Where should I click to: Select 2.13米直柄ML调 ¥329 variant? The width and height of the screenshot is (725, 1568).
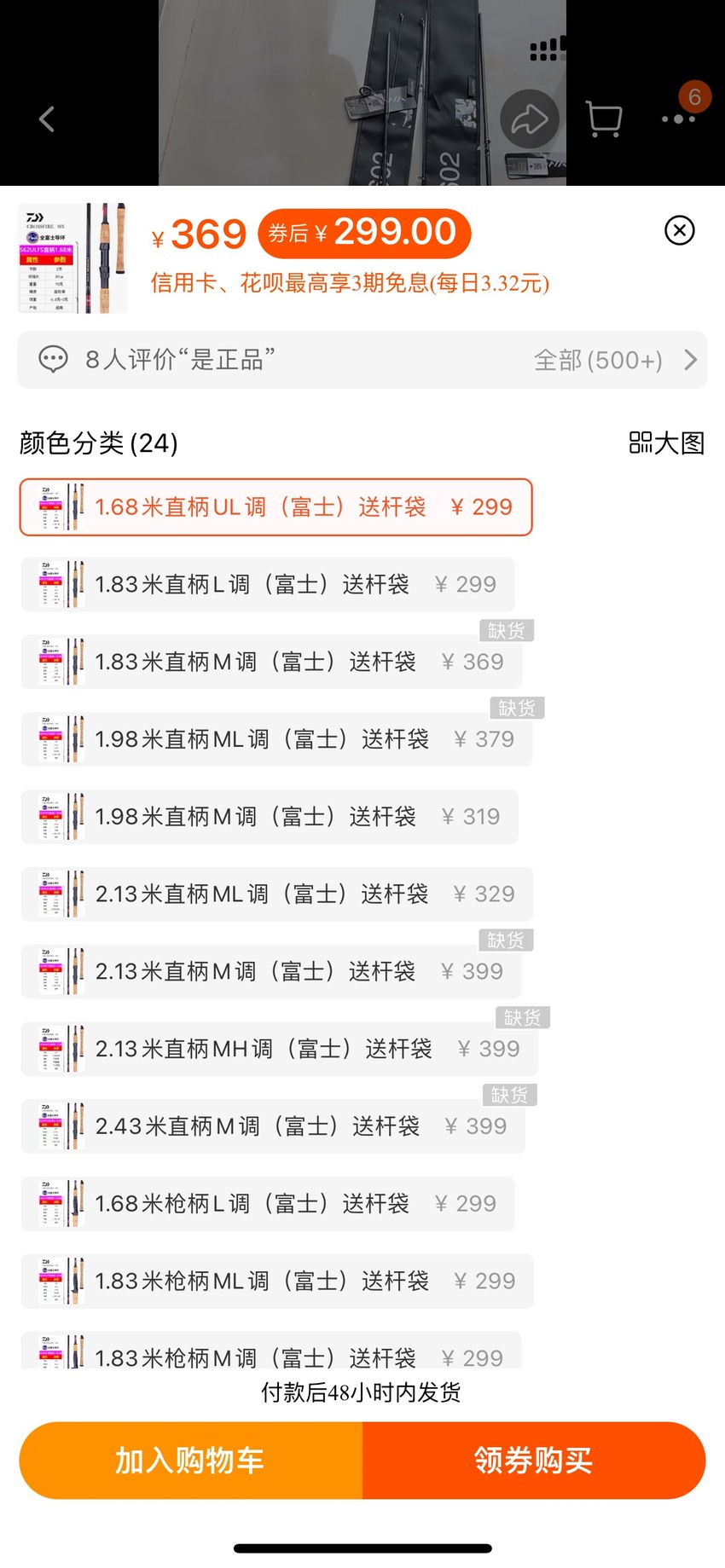coord(277,894)
